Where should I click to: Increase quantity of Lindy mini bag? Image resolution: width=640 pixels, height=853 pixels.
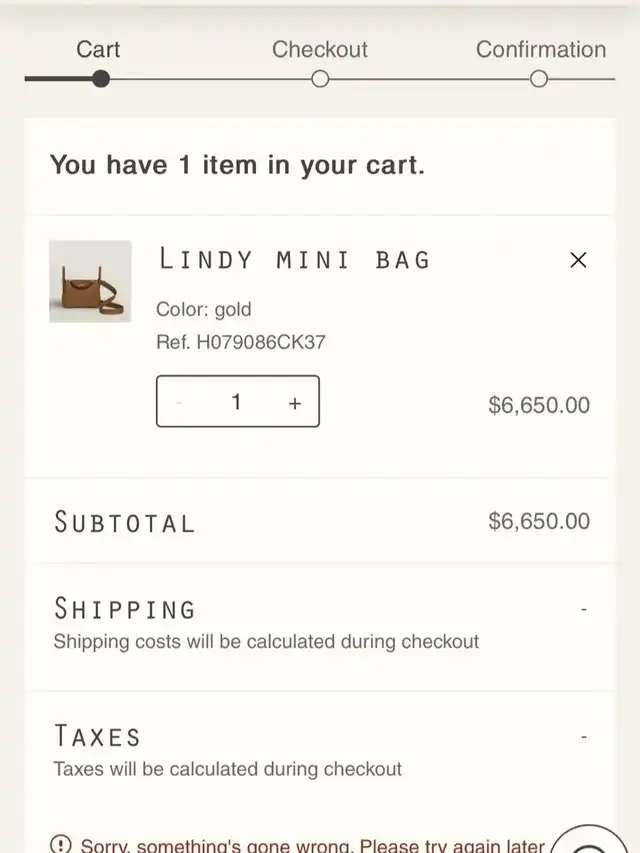tap(294, 403)
